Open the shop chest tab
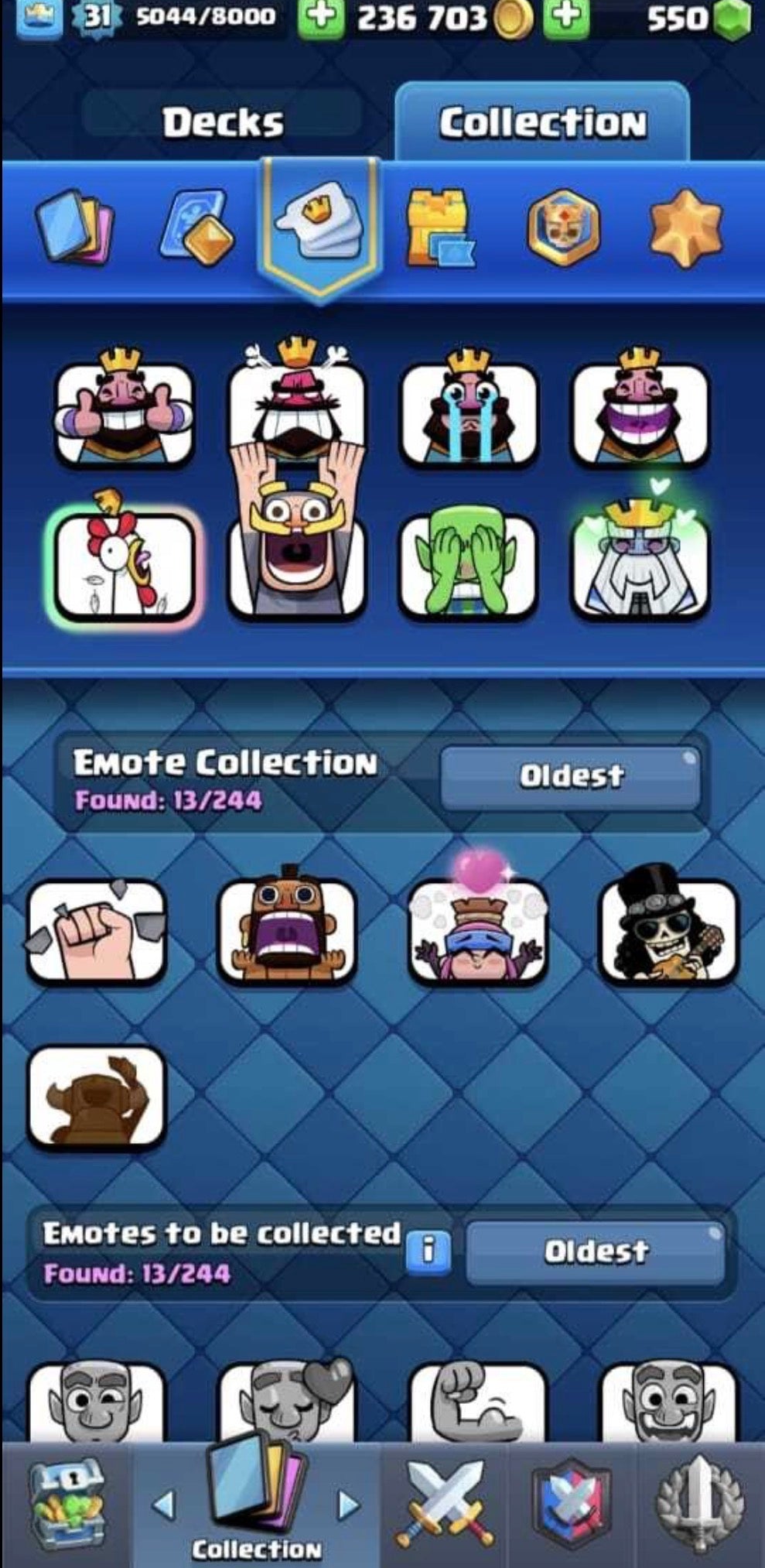Image resolution: width=765 pixels, height=1568 pixels. pyautogui.click(x=65, y=1504)
